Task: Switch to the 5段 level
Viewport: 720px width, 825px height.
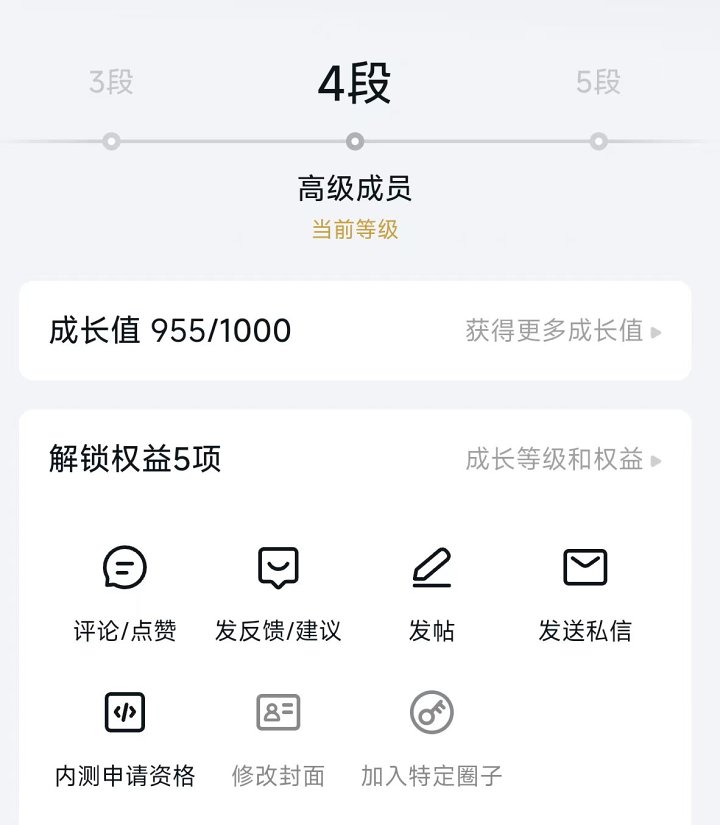Action: [598, 83]
